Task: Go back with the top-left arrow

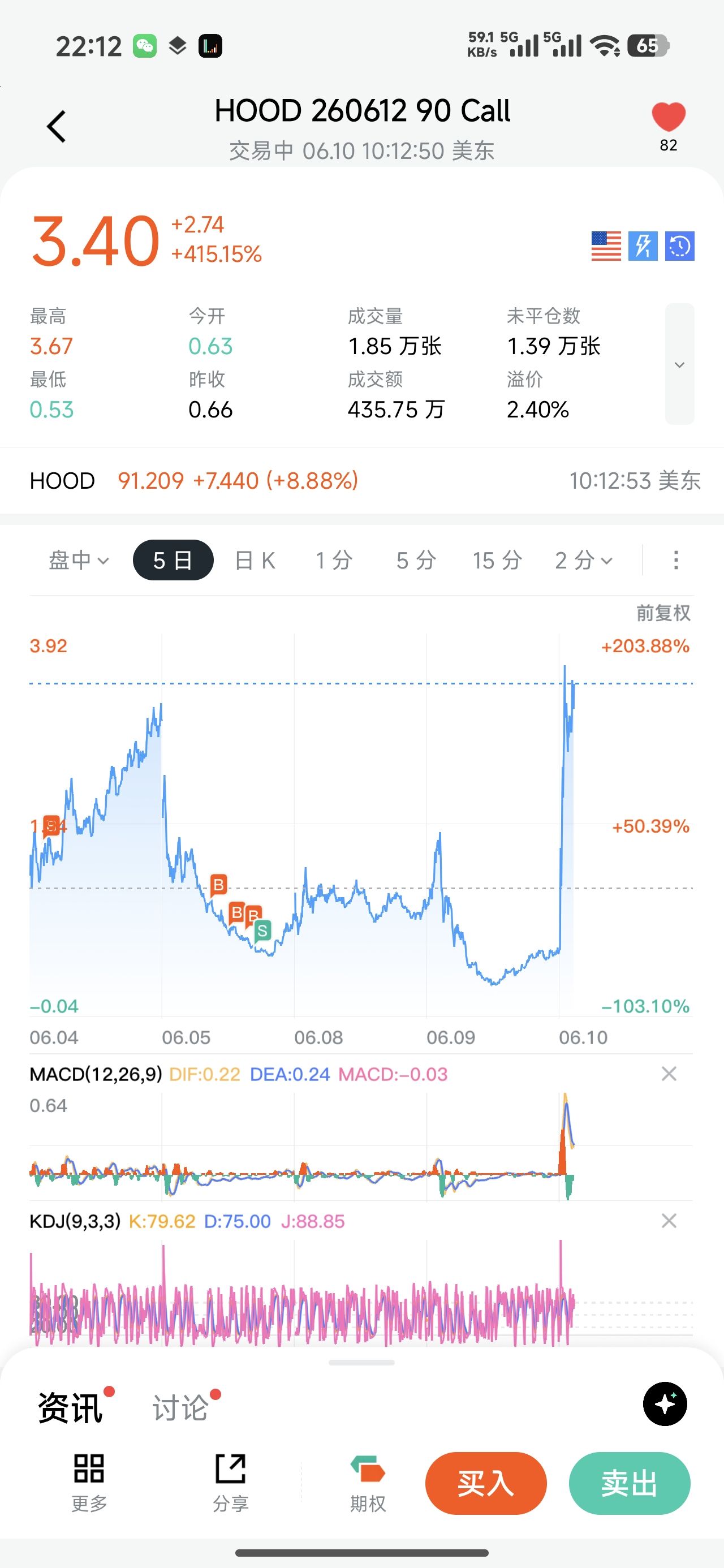Action: tap(56, 127)
